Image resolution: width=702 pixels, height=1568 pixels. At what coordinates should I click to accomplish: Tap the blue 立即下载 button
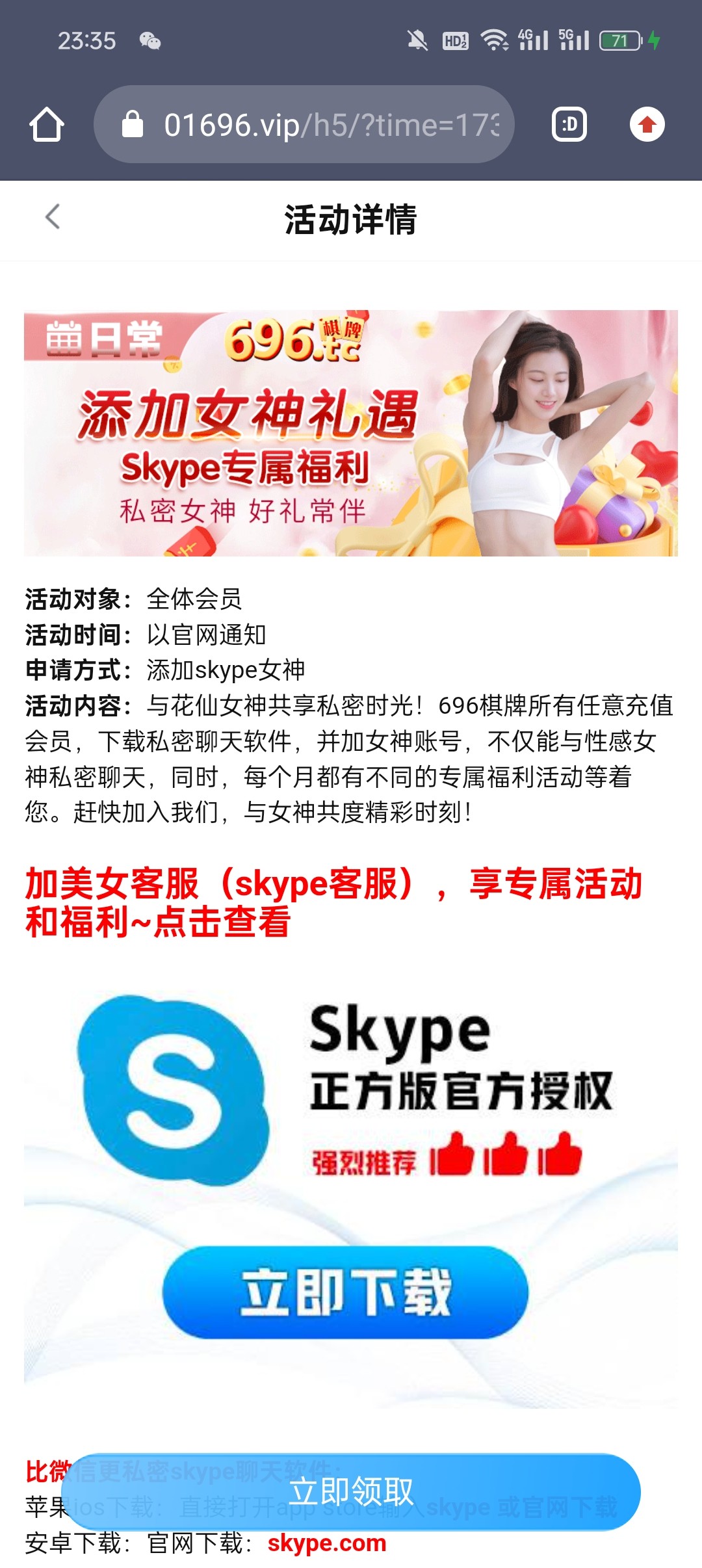345,1292
